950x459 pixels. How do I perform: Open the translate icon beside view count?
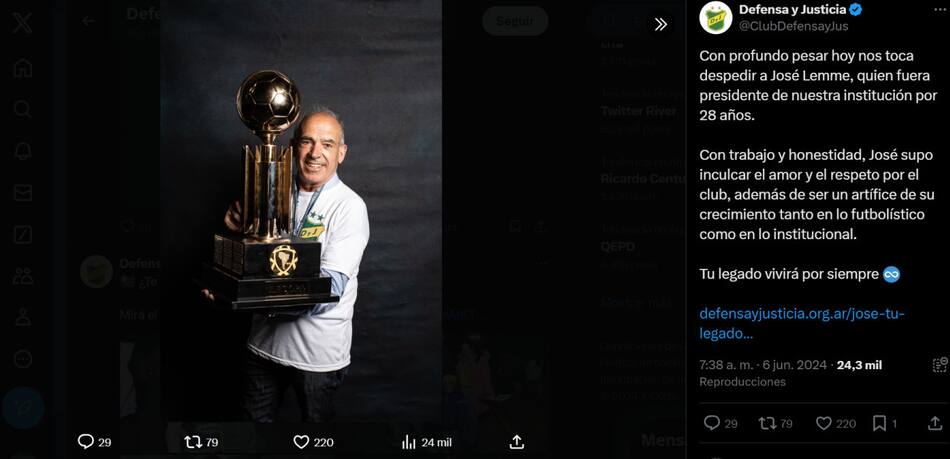pyautogui.click(x=939, y=366)
